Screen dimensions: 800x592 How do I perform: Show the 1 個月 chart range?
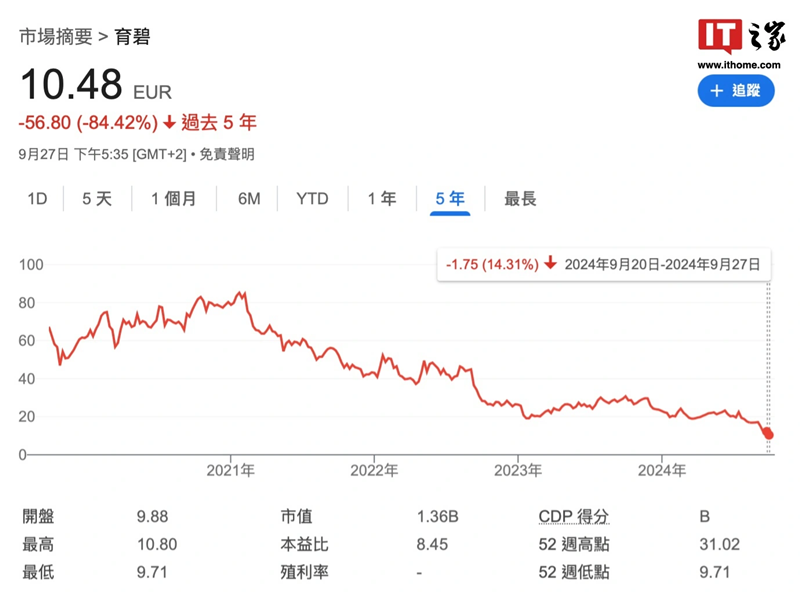coord(174,199)
